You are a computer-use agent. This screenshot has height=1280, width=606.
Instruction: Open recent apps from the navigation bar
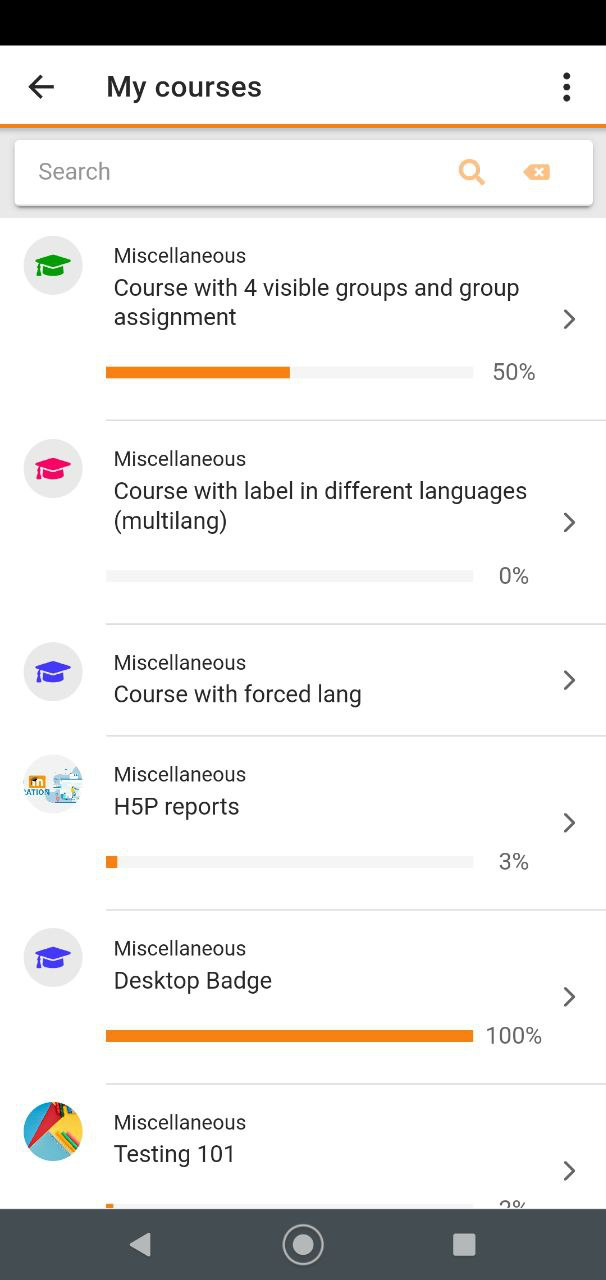(464, 1244)
